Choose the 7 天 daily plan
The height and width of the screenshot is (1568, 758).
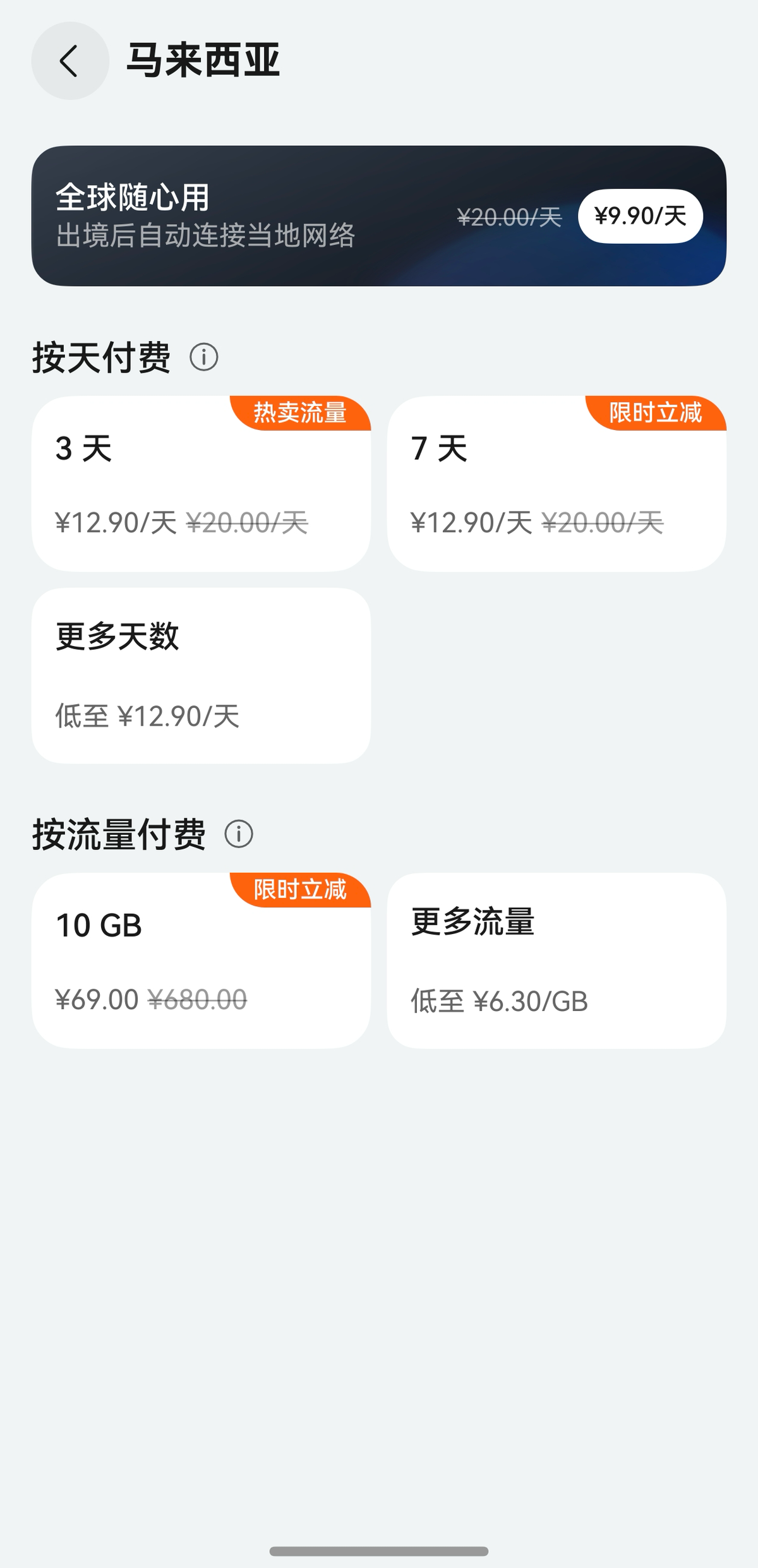tap(556, 484)
